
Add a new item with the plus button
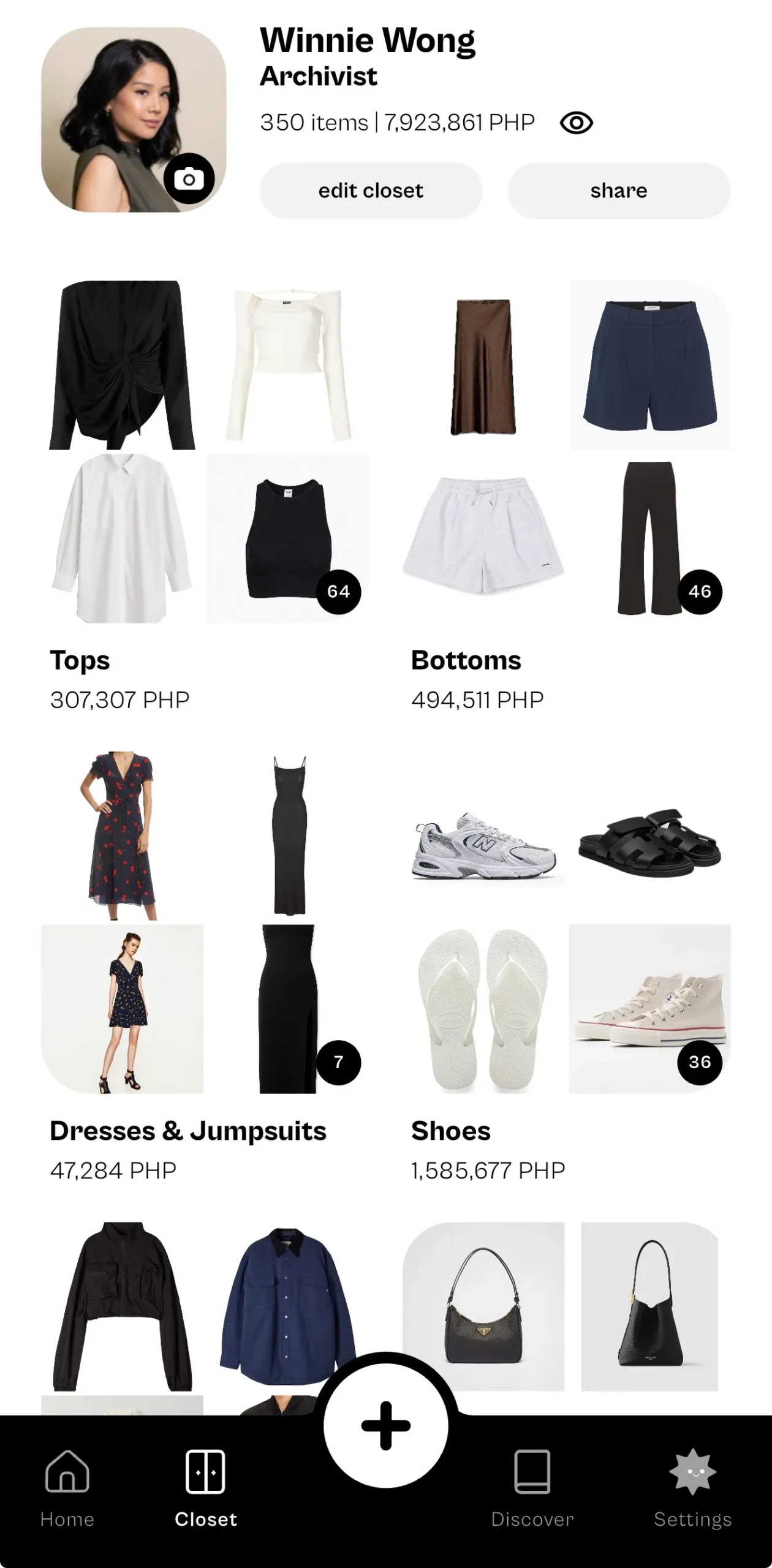coord(385,1425)
